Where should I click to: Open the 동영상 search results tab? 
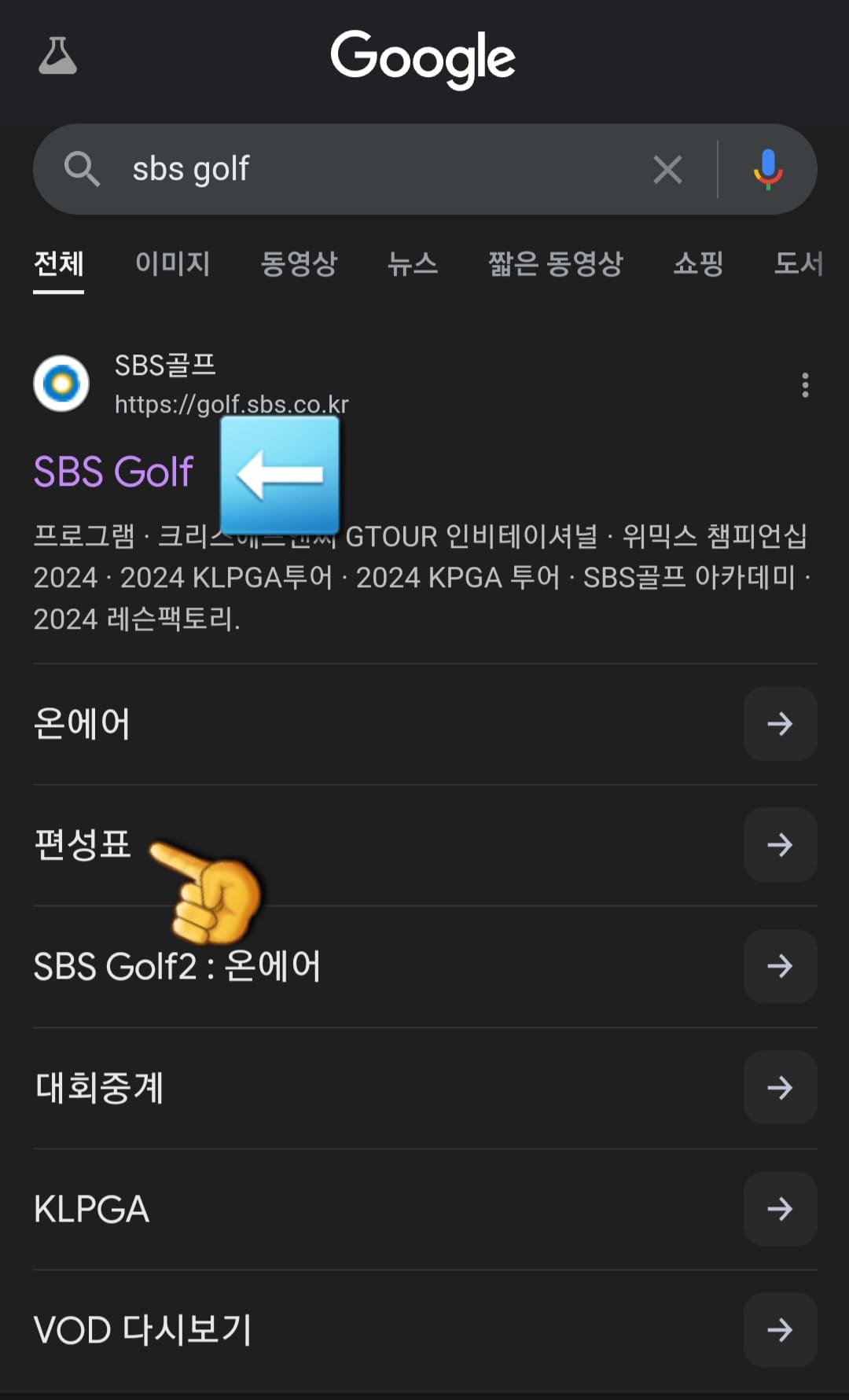[x=300, y=265]
